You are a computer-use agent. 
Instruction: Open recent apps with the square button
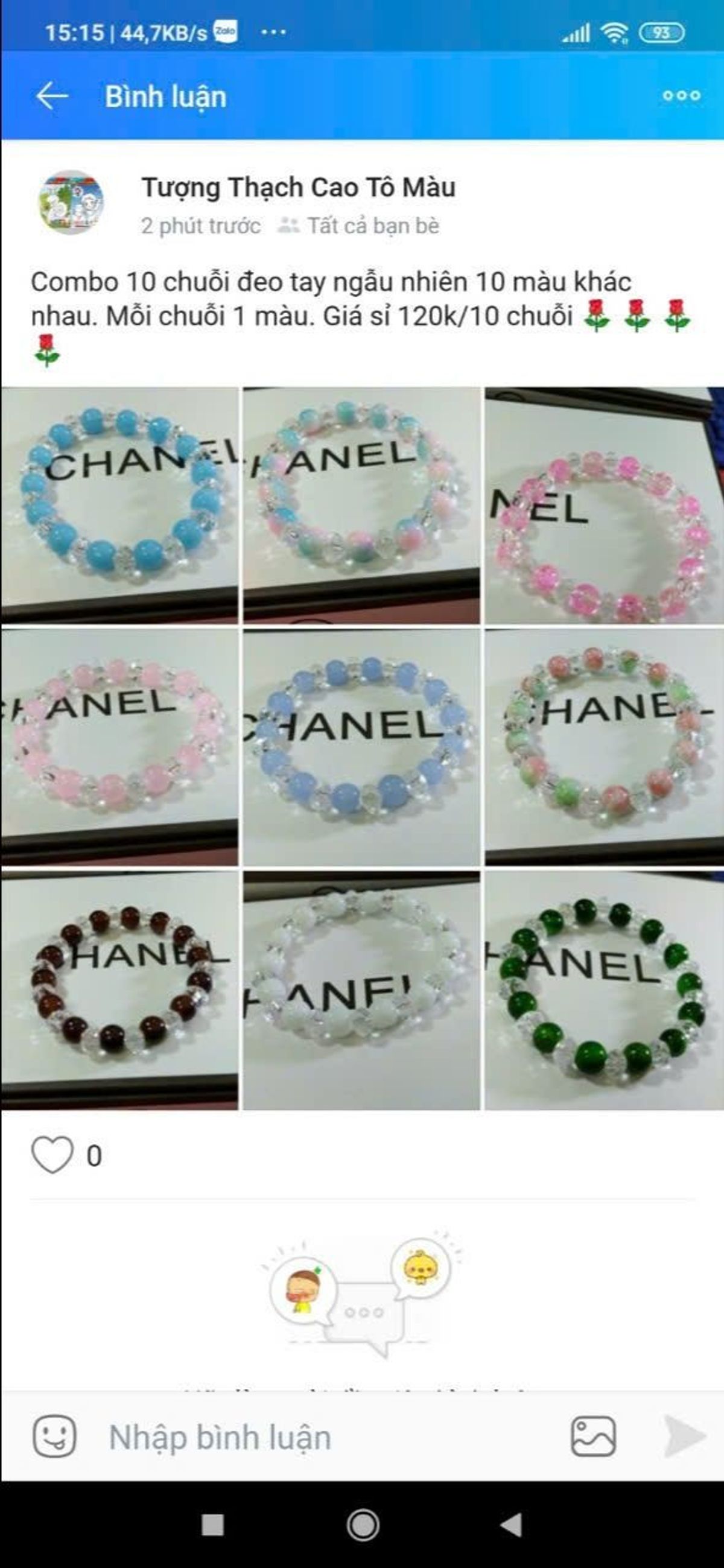(x=212, y=1525)
